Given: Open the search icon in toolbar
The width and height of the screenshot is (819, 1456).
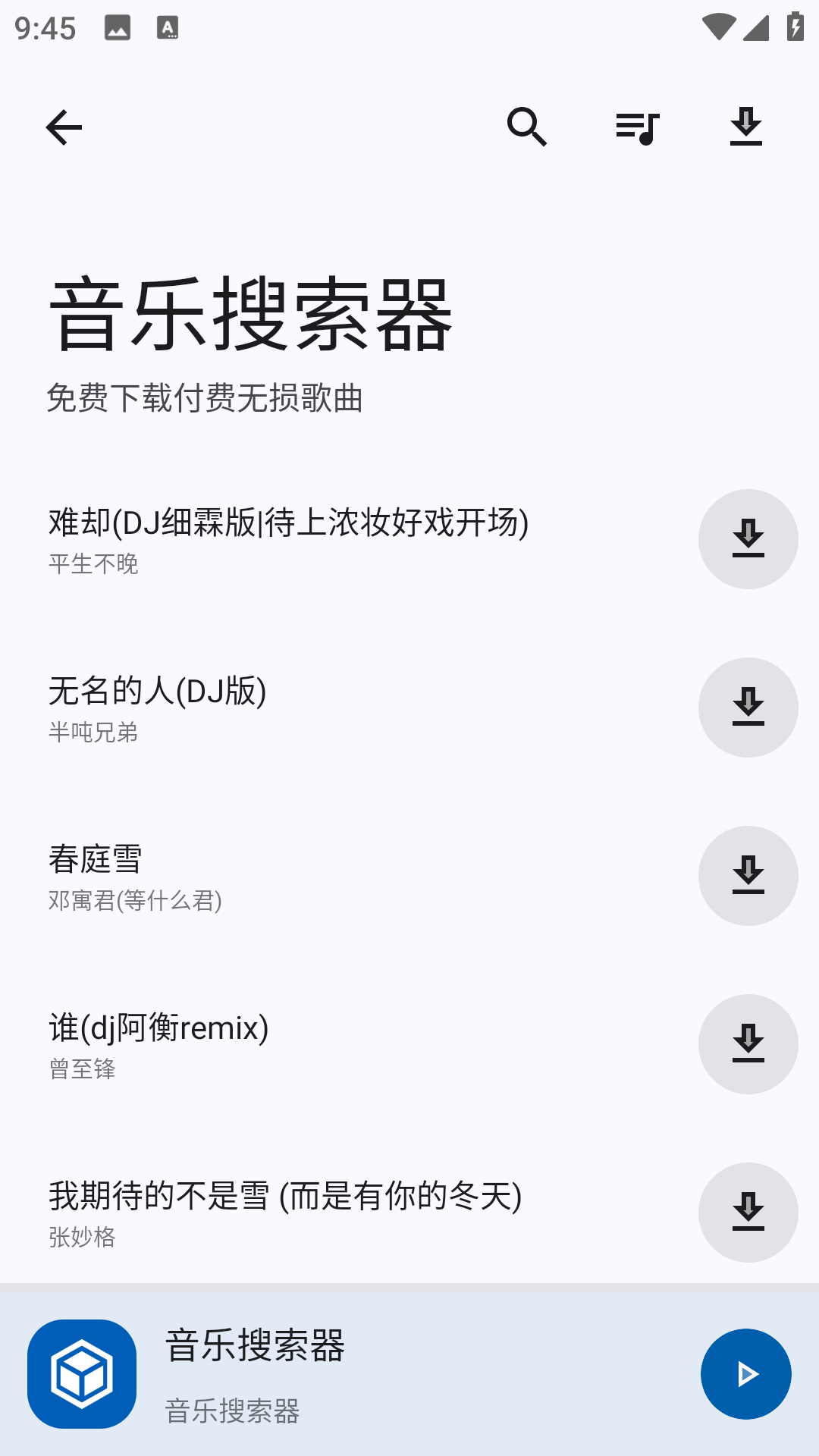Looking at the screenshot, I should pyautogui.click(x=527, y=127).
